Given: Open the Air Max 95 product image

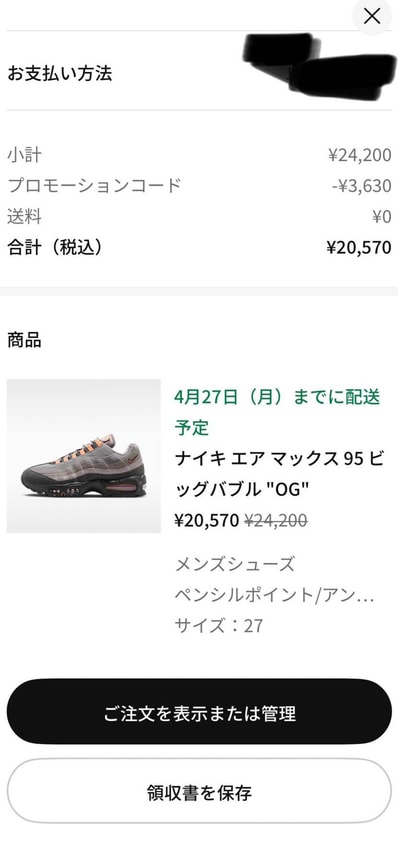Looking at the screenshot, I should tap(83, 456).
